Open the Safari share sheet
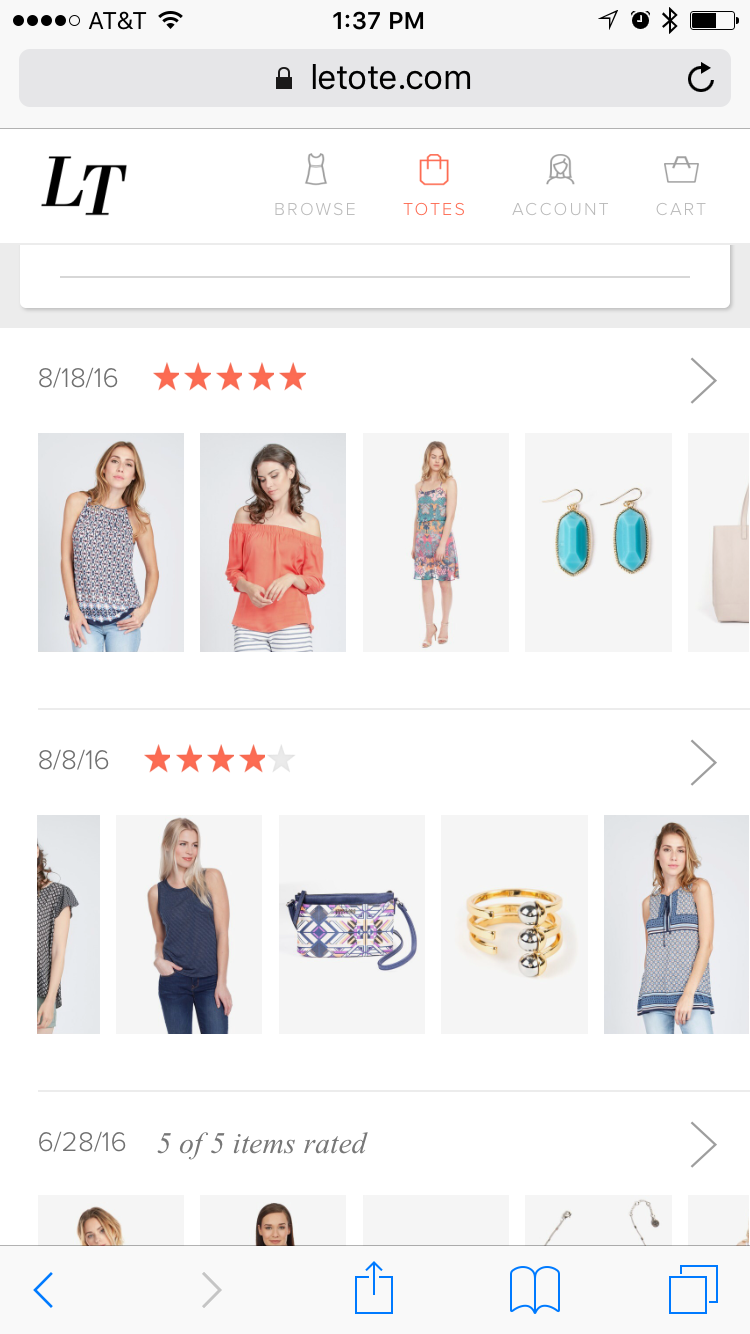Image resolution: width=750 pixels, height=1334 pixels. [374, 1287]
